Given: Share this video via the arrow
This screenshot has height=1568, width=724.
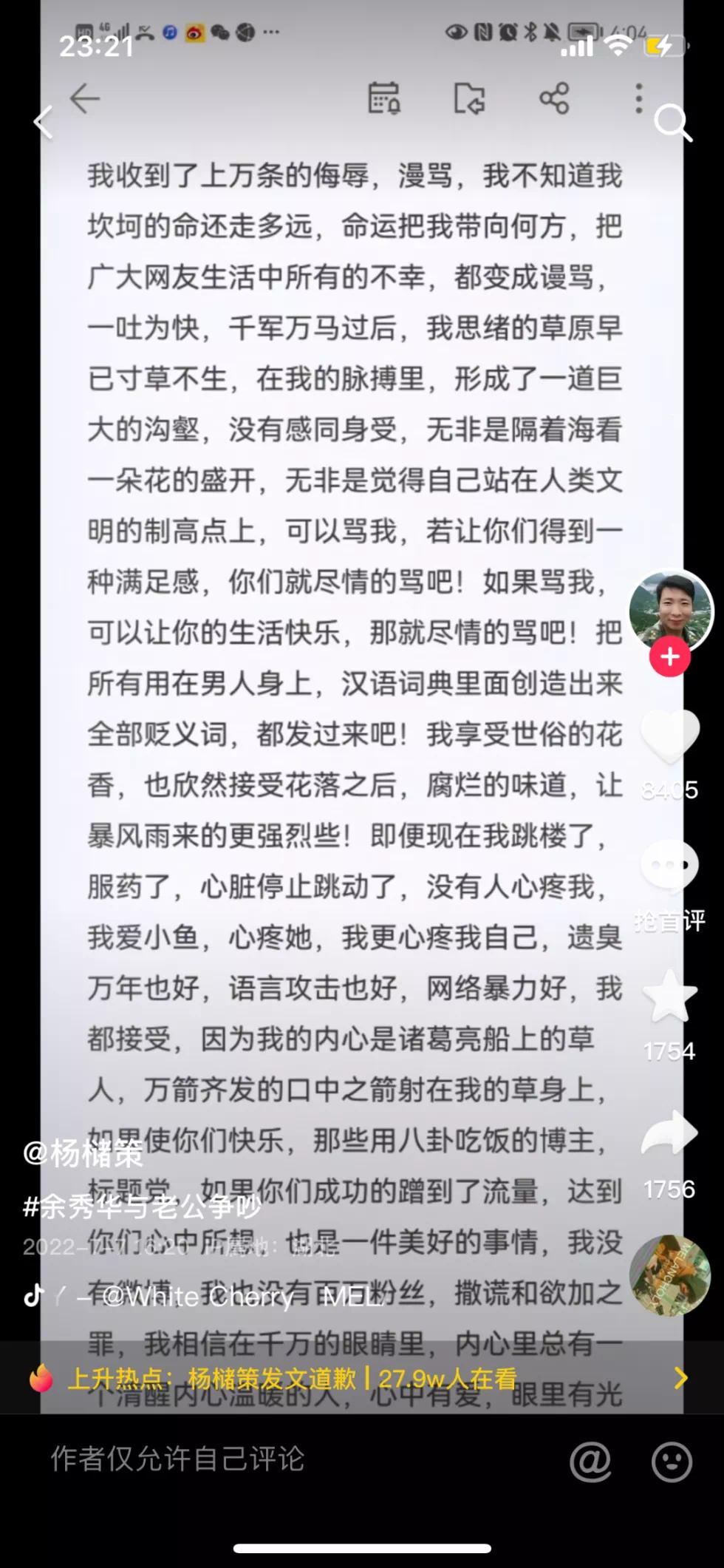Looking at the screenshot, I should pyautogui.click(x=670, y=1135).
